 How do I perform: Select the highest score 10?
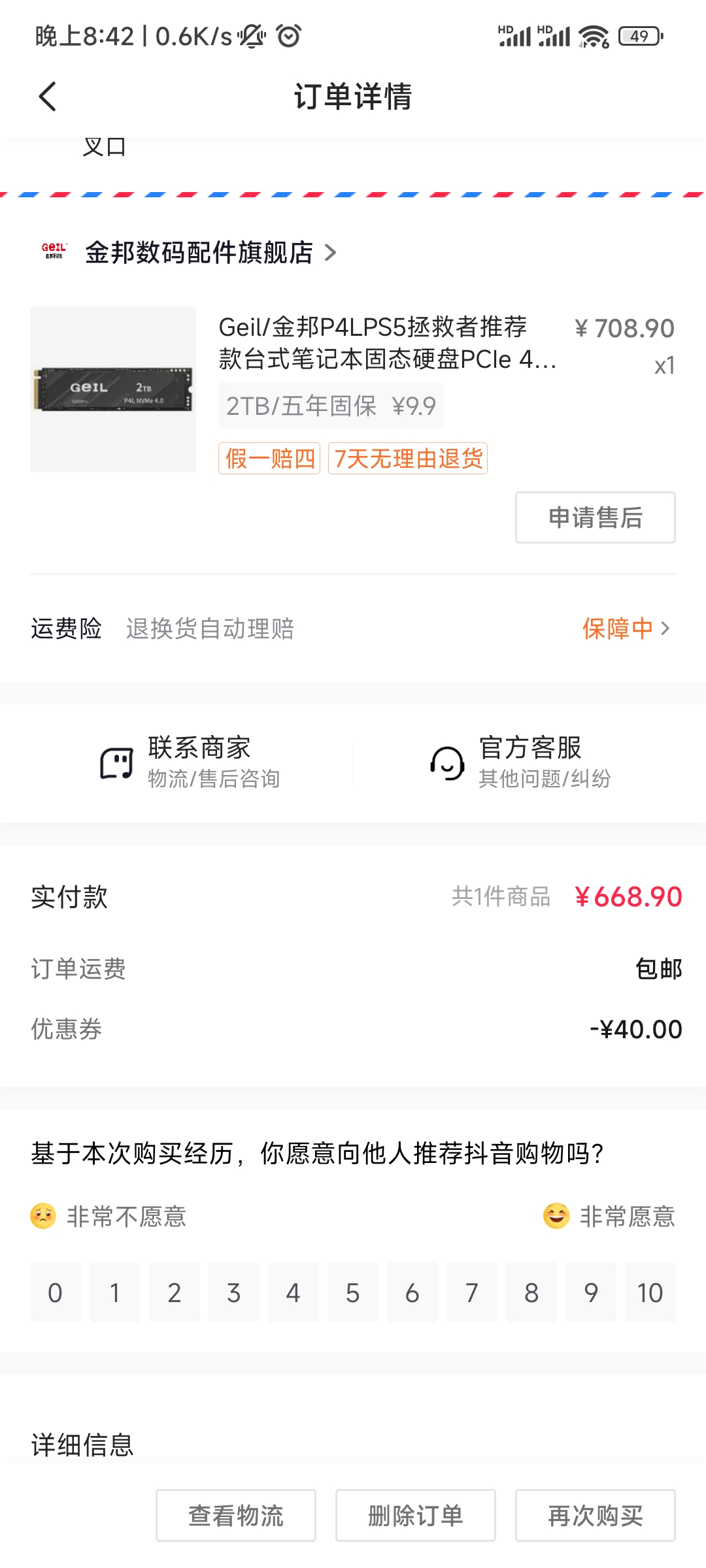650,1293
